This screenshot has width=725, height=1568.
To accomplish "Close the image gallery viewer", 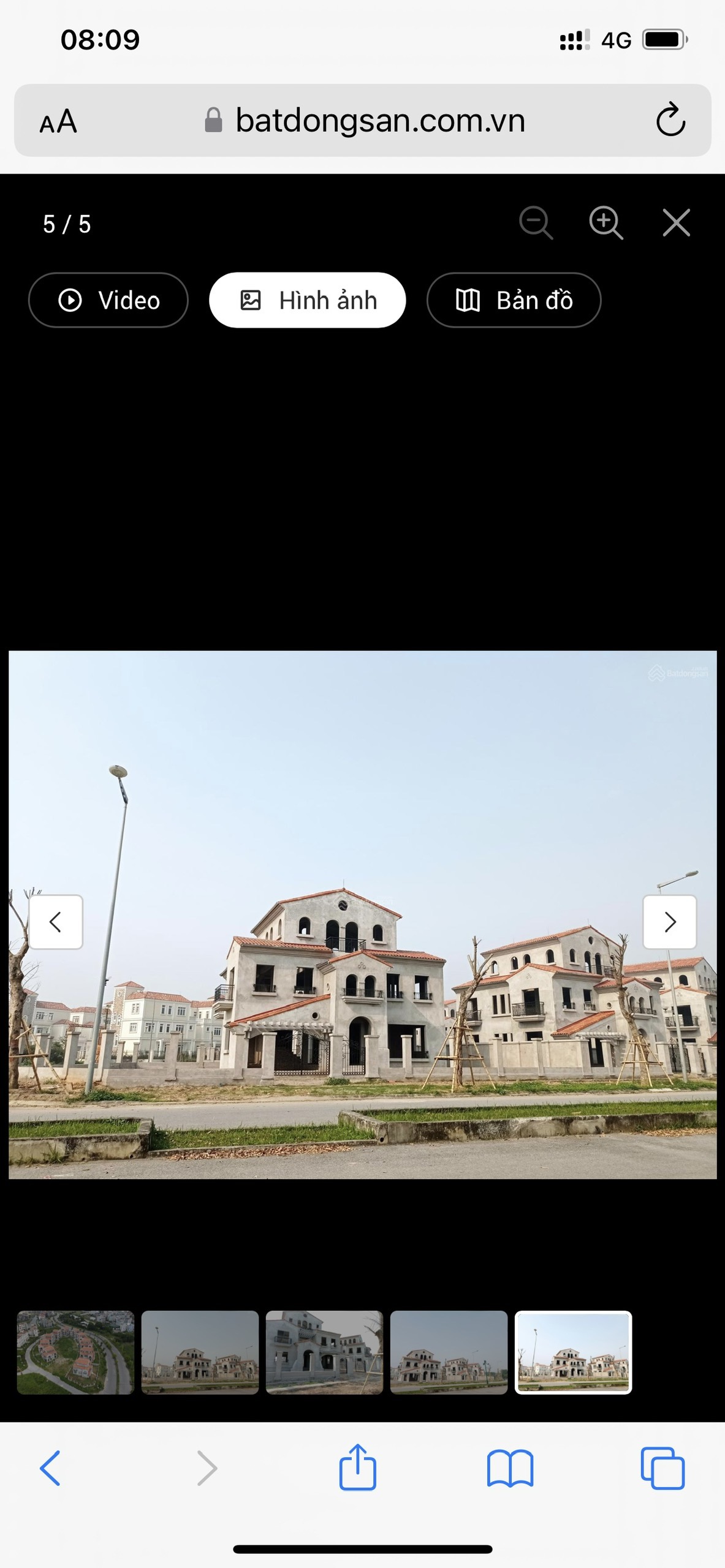I will 676,222.
